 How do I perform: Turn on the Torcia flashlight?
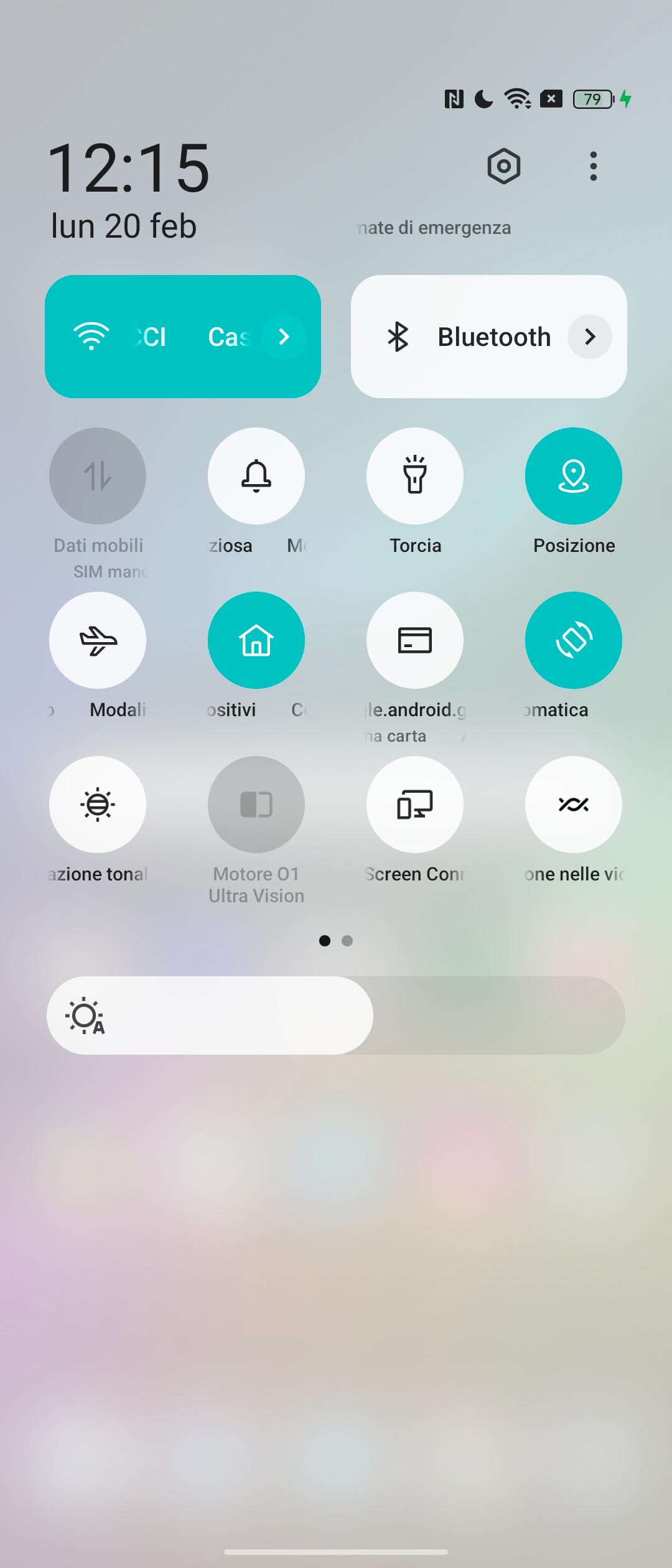pos(415,476)
